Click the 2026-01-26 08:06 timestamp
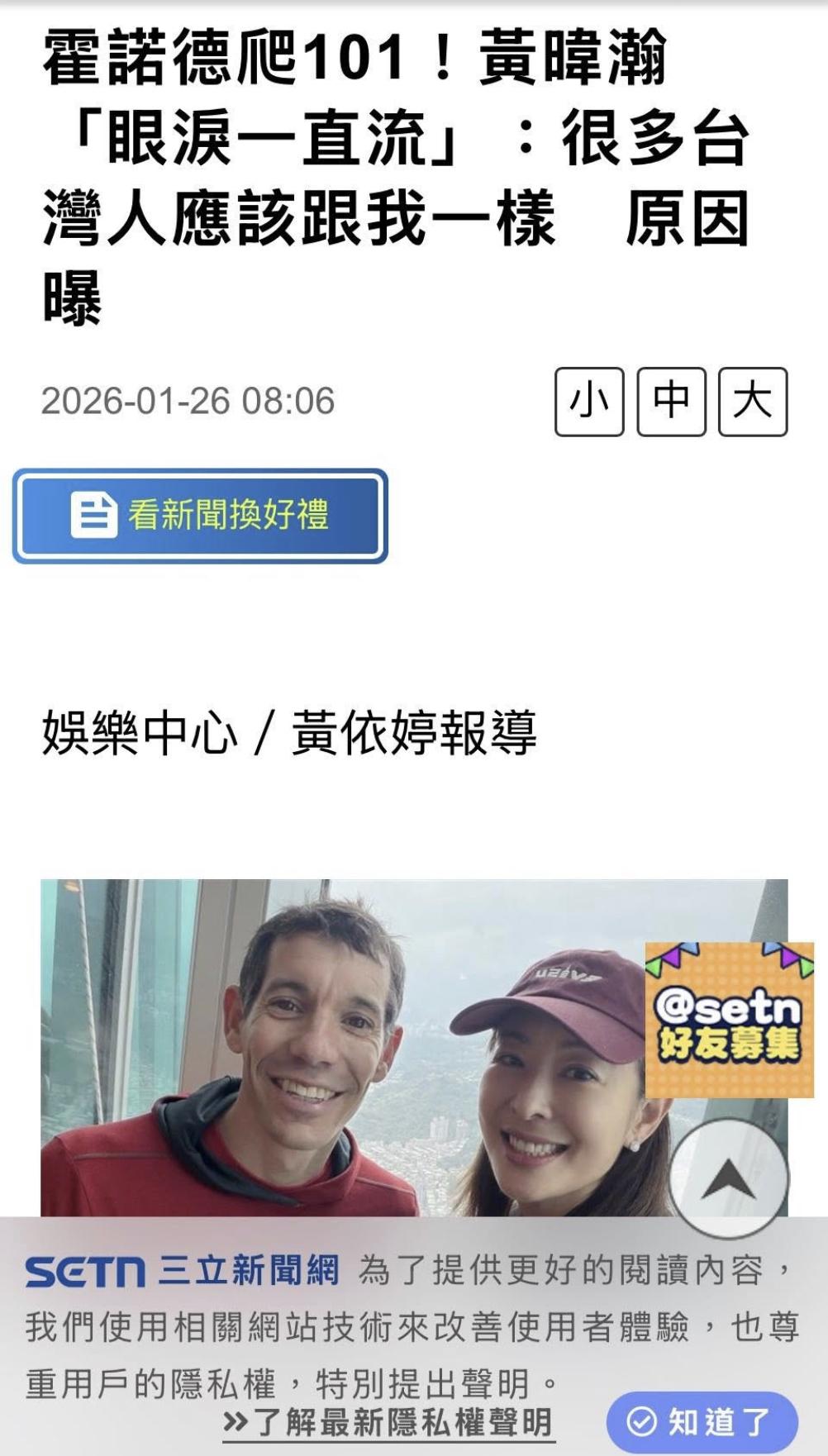Image resolution: width=828 pixels, height=1456 pixels. (190, 402)
